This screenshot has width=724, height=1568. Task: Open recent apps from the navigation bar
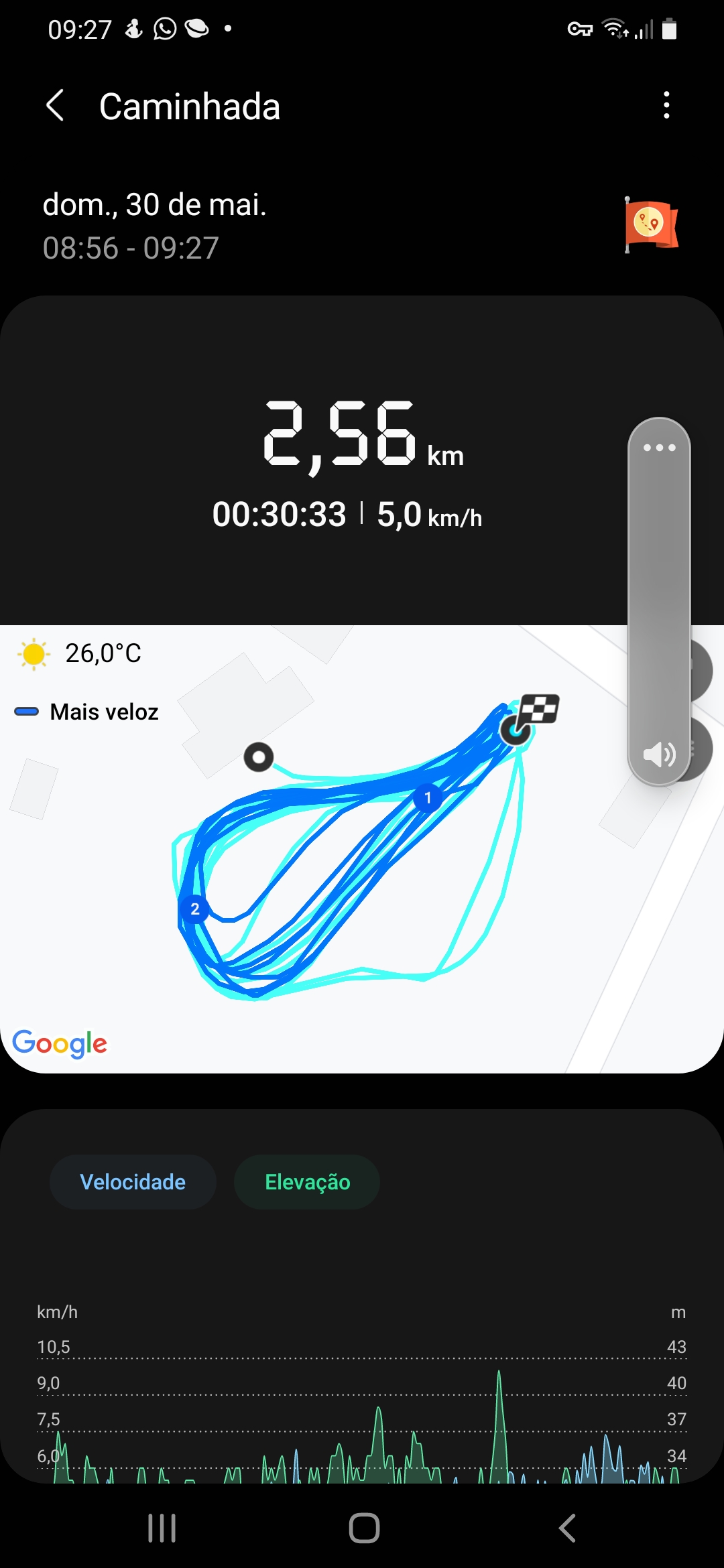162,1528
